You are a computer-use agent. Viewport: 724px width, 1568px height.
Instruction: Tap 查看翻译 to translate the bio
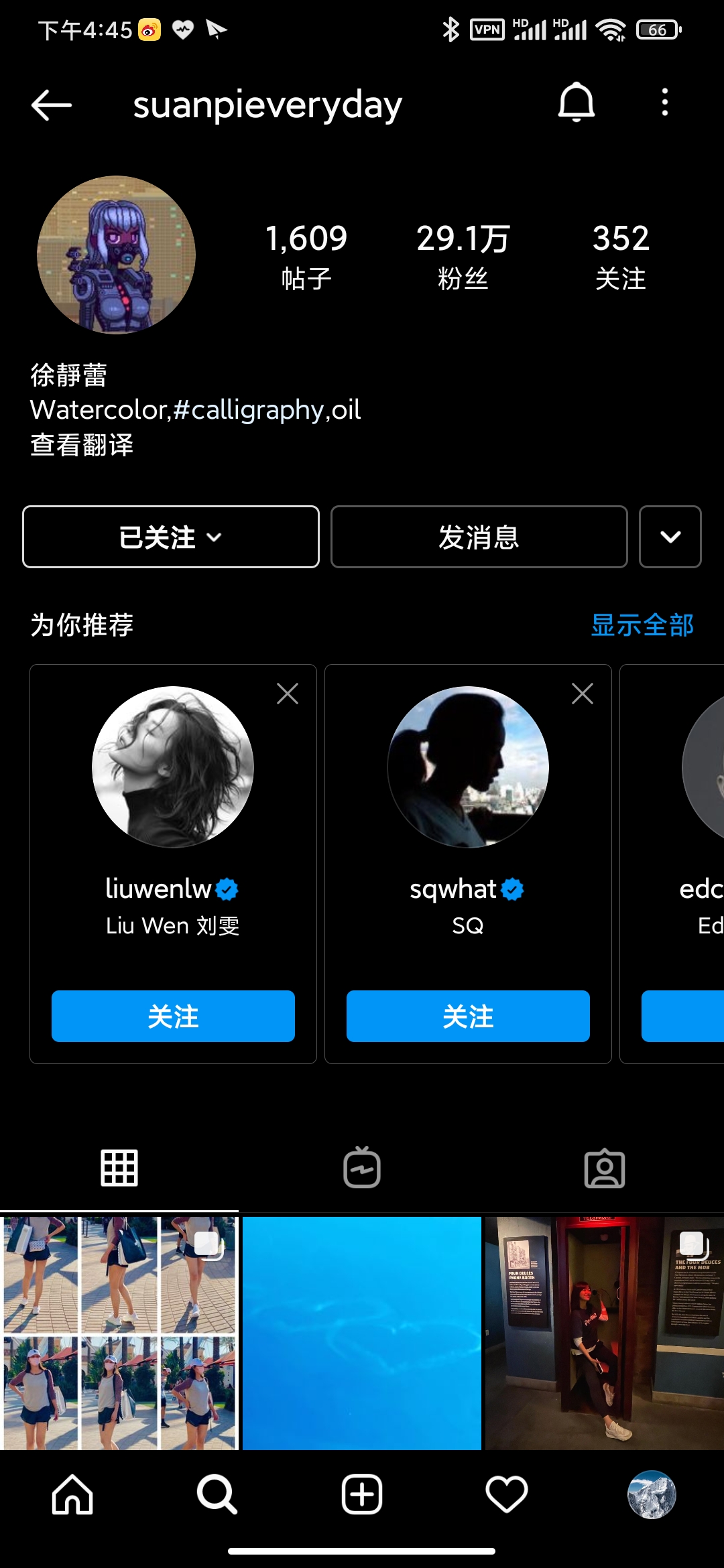click(x=82, y=445)
